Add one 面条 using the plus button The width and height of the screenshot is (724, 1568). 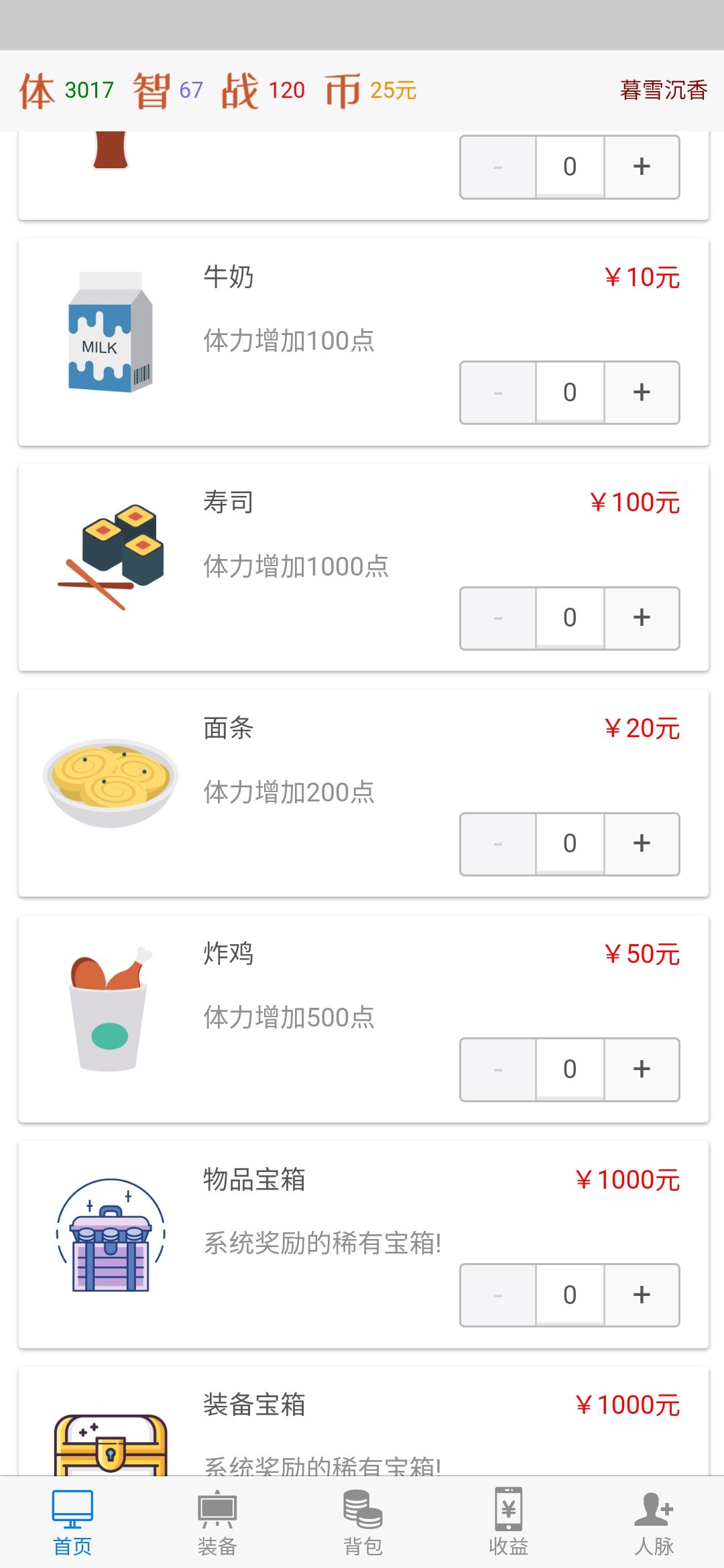point(642,844)
